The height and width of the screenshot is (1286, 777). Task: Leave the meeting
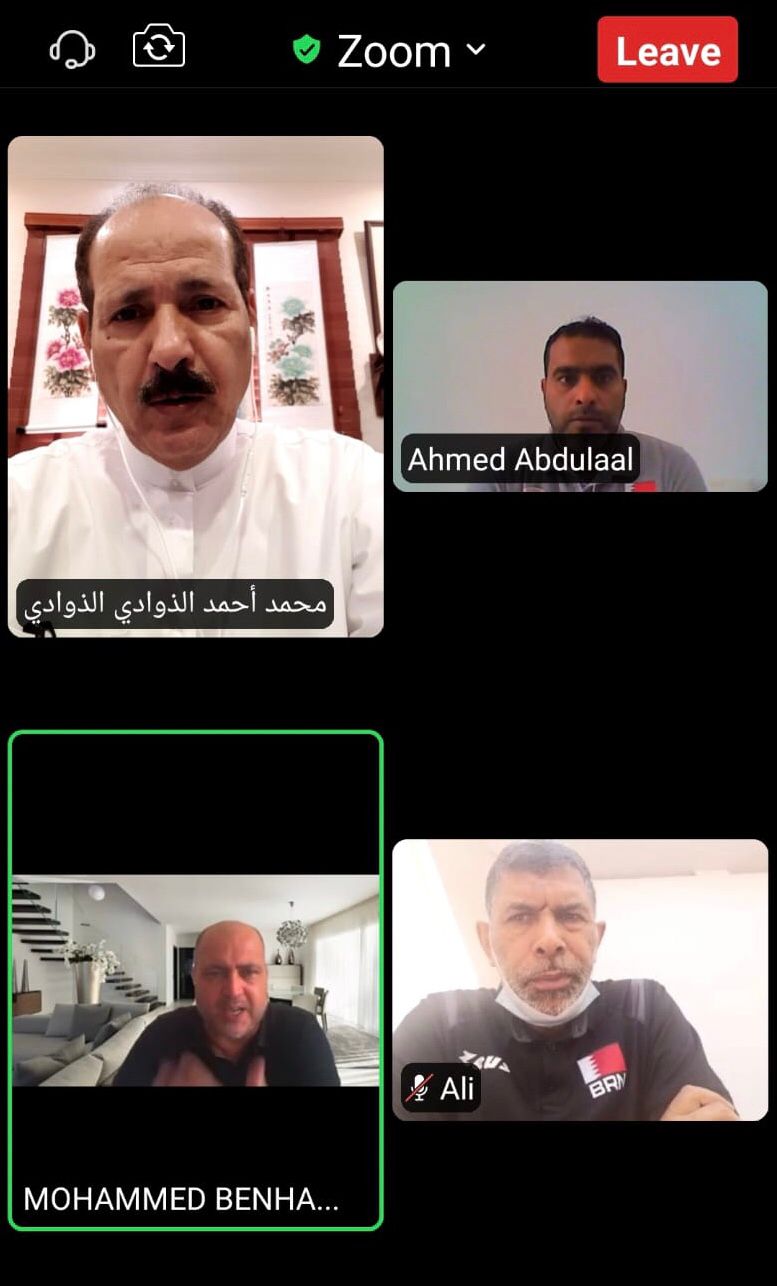(x=667, y=50)
